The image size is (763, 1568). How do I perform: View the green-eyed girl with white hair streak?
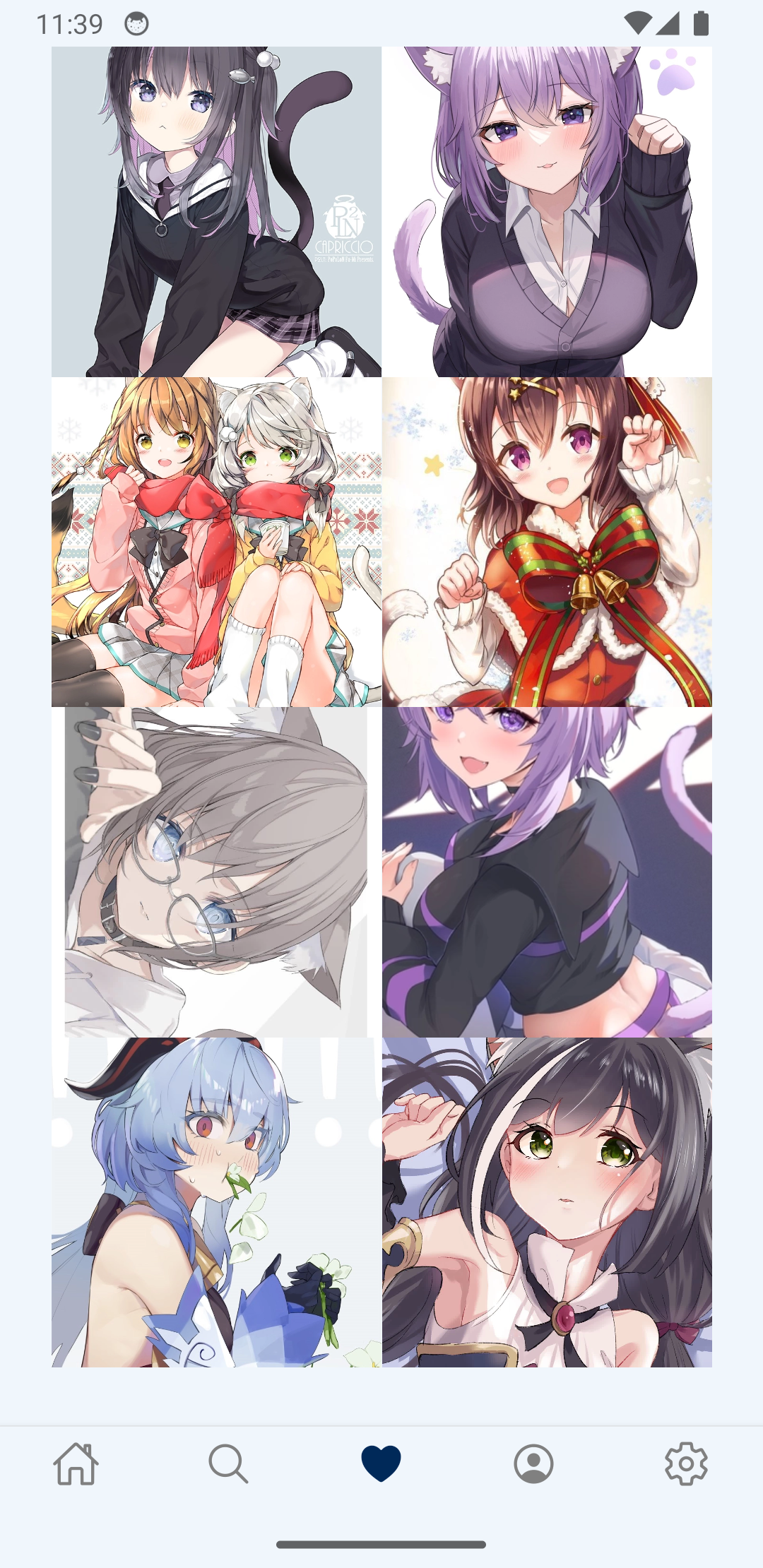point(547,1202)
